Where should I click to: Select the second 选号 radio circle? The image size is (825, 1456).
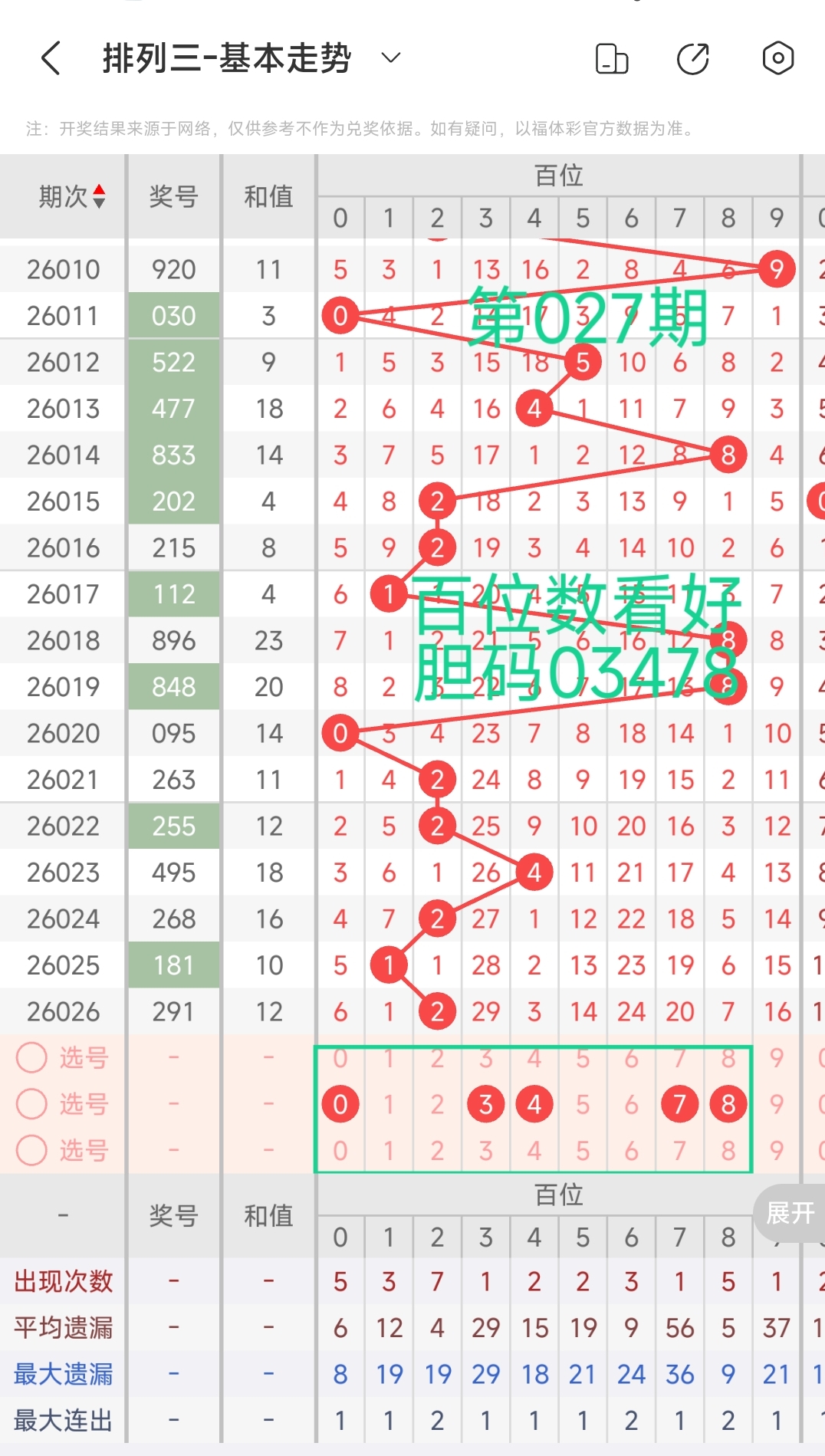tap(31, 1104)
